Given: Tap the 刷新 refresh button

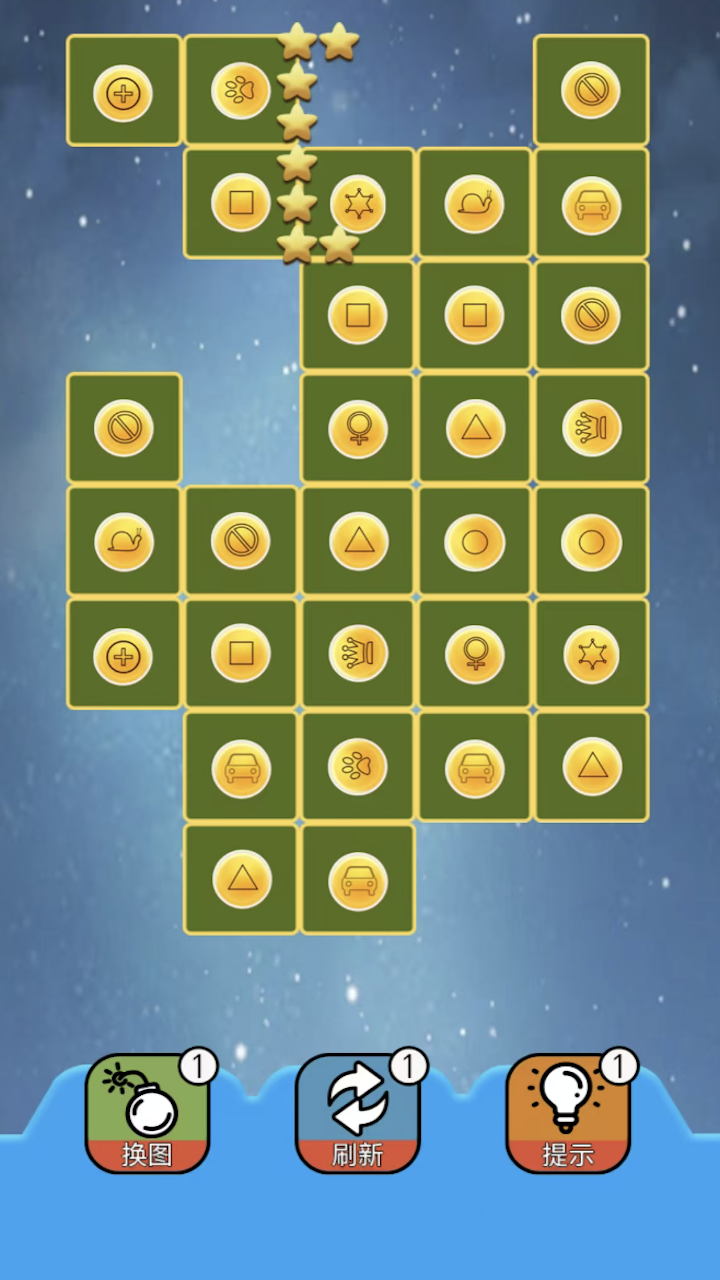Looking at the screenshot, I should [358, 1113].
